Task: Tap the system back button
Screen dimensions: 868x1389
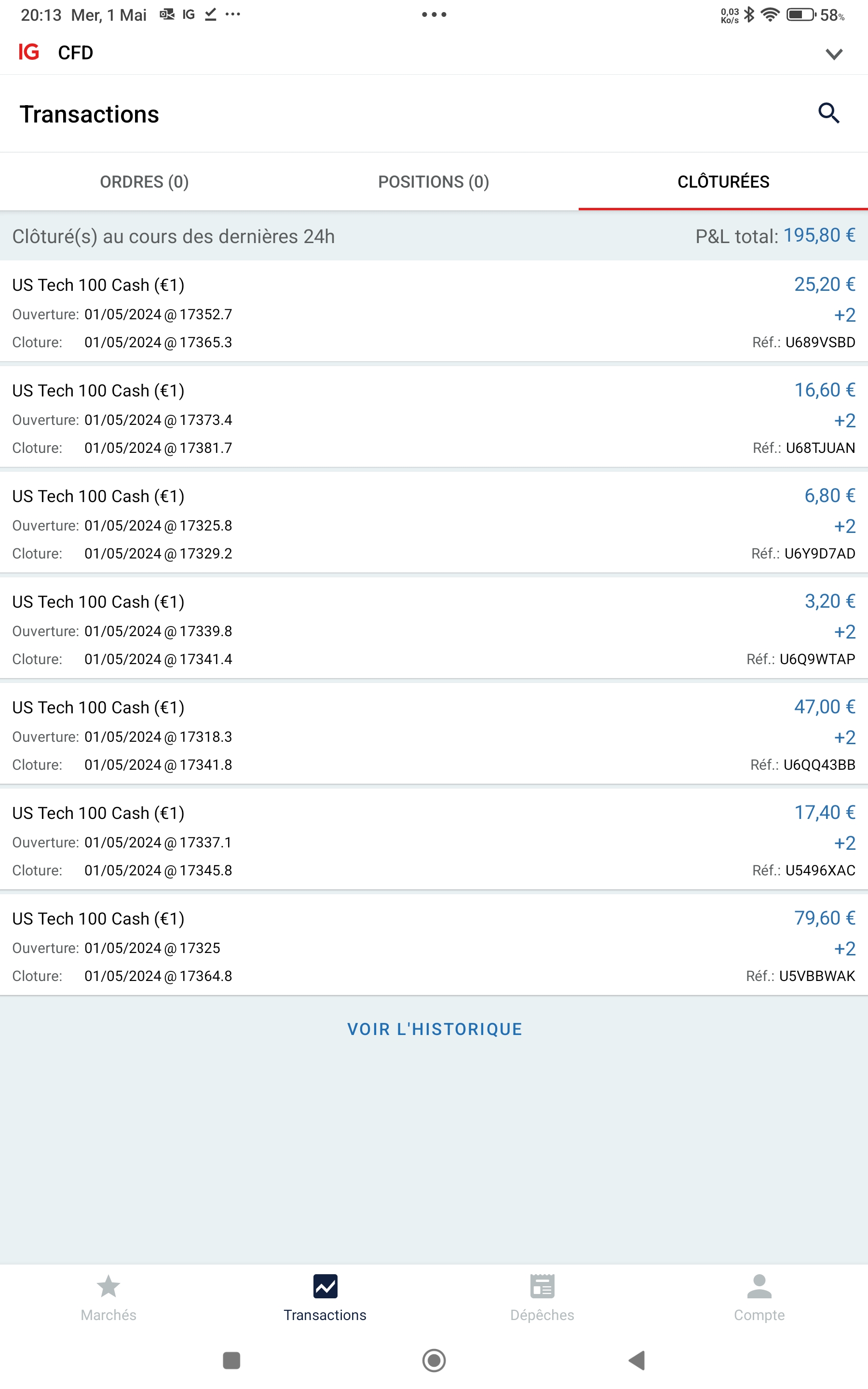Action: tap(637, 1360)
